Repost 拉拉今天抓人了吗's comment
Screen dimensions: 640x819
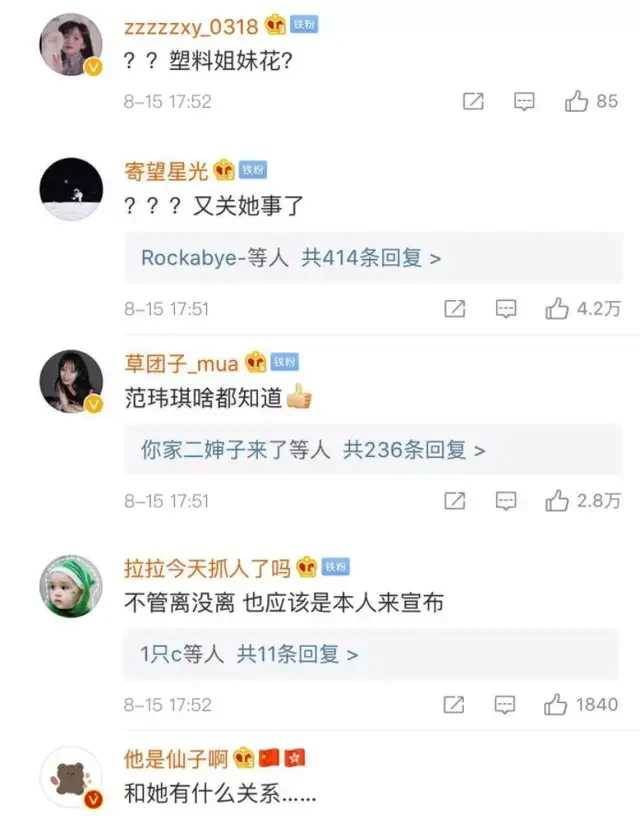tap(455, 705)
